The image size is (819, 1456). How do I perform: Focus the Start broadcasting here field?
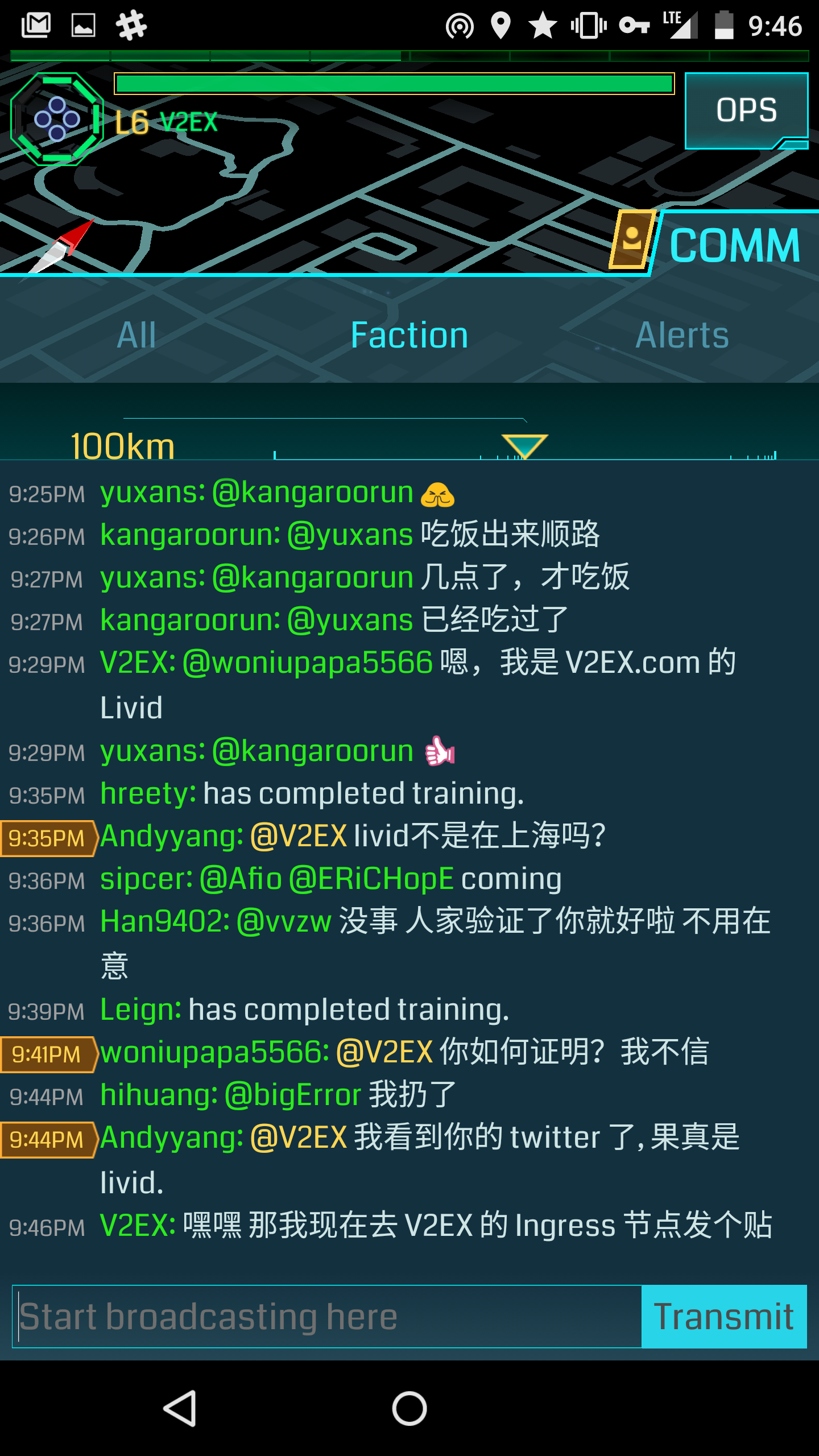[327, 1316]
